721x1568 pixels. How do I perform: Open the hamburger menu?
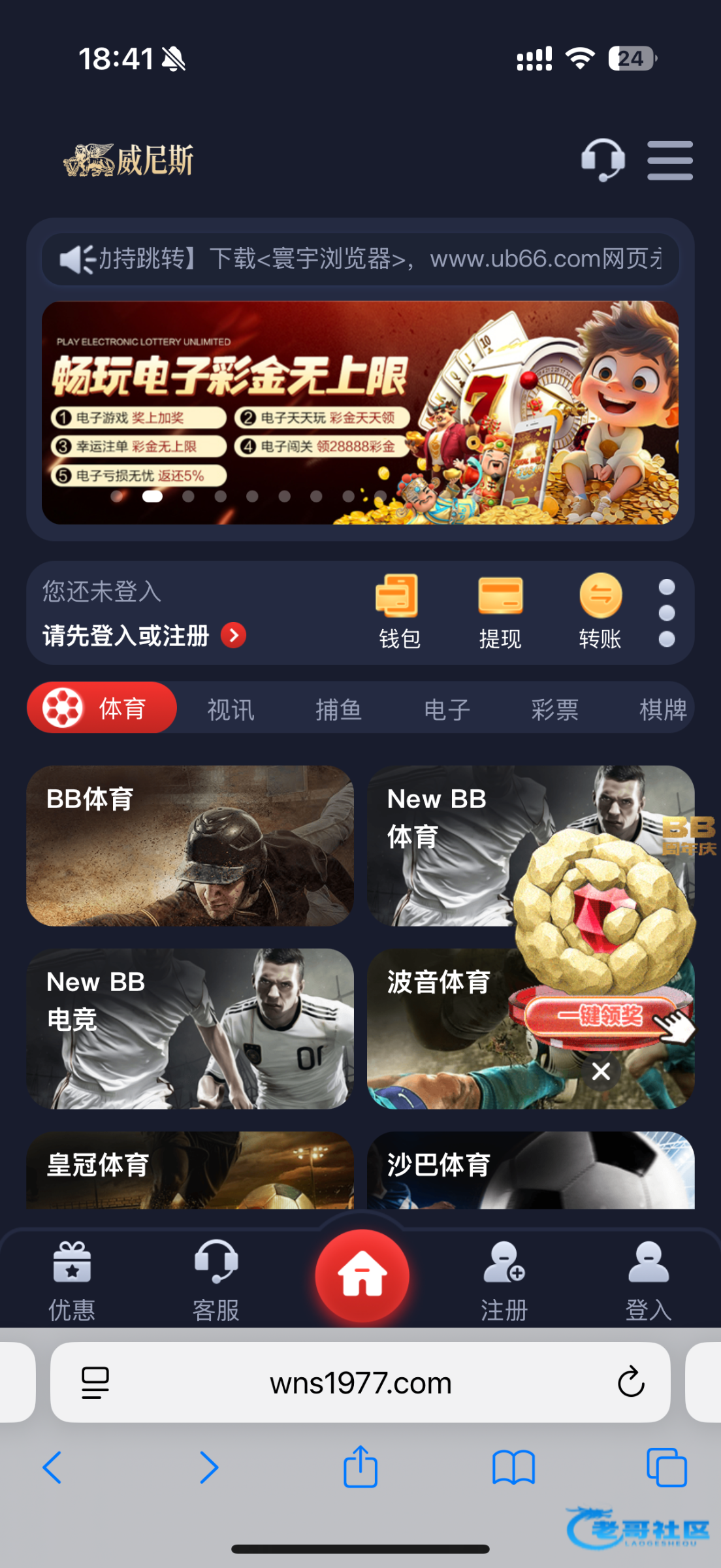tap(669, 160)
